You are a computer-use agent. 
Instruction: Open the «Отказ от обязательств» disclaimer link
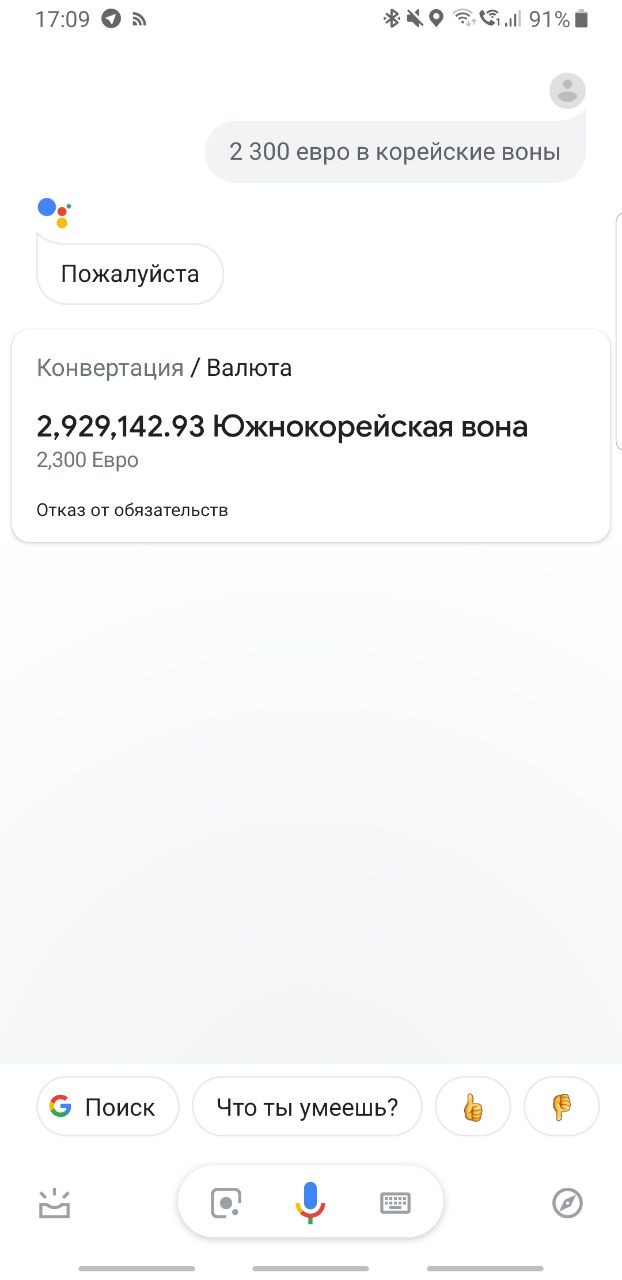coord(132,510)
